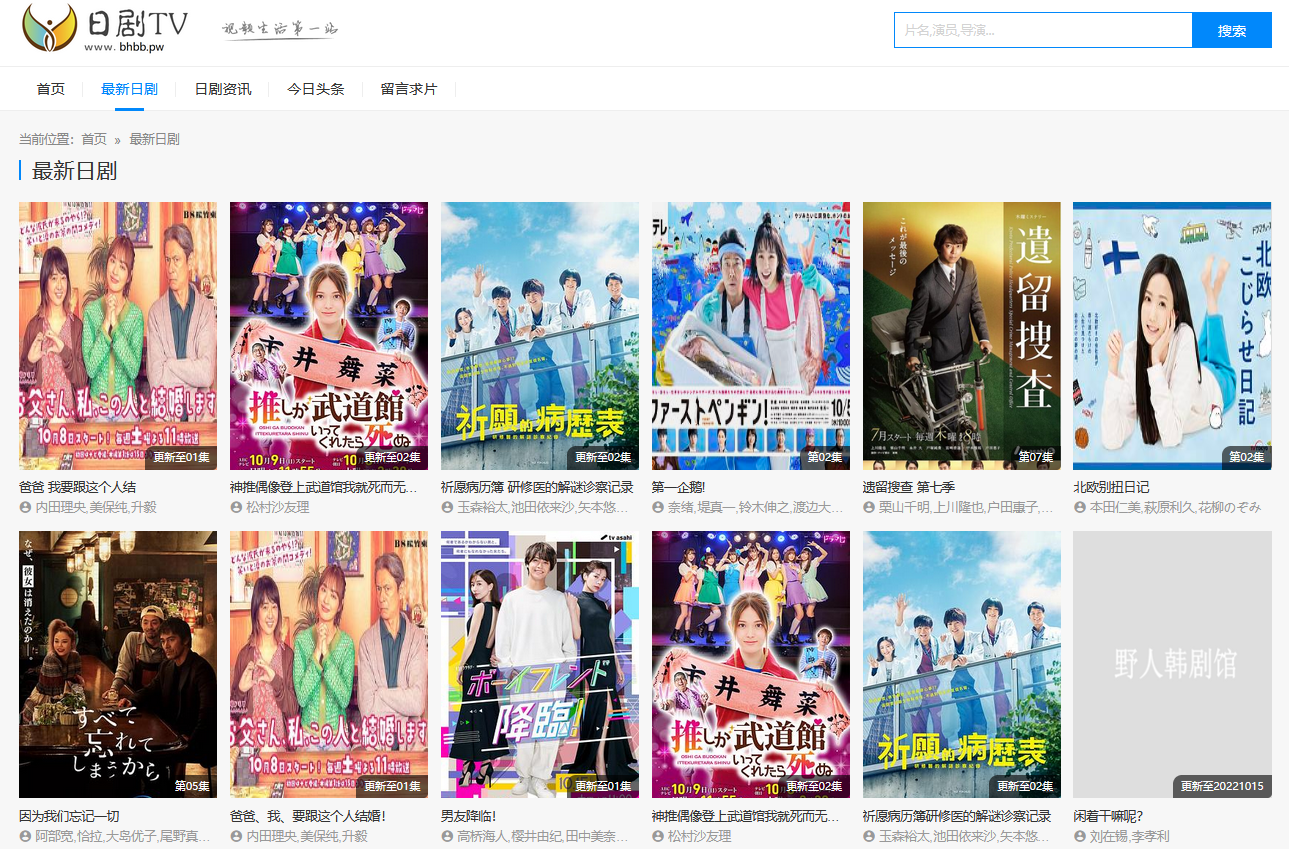Switch to the 日剧资讯 tab
This screenshot has height=849, width=1289.
coord(222,89)
